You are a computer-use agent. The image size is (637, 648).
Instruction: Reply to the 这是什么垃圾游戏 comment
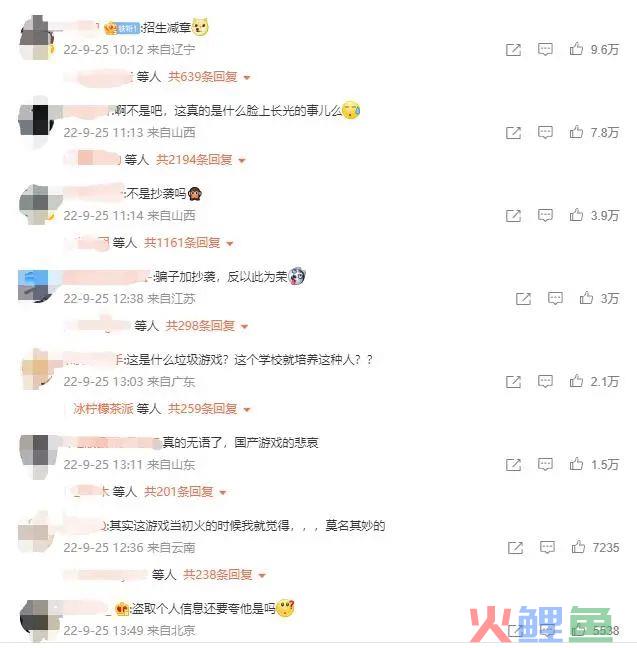pos(545,381)
